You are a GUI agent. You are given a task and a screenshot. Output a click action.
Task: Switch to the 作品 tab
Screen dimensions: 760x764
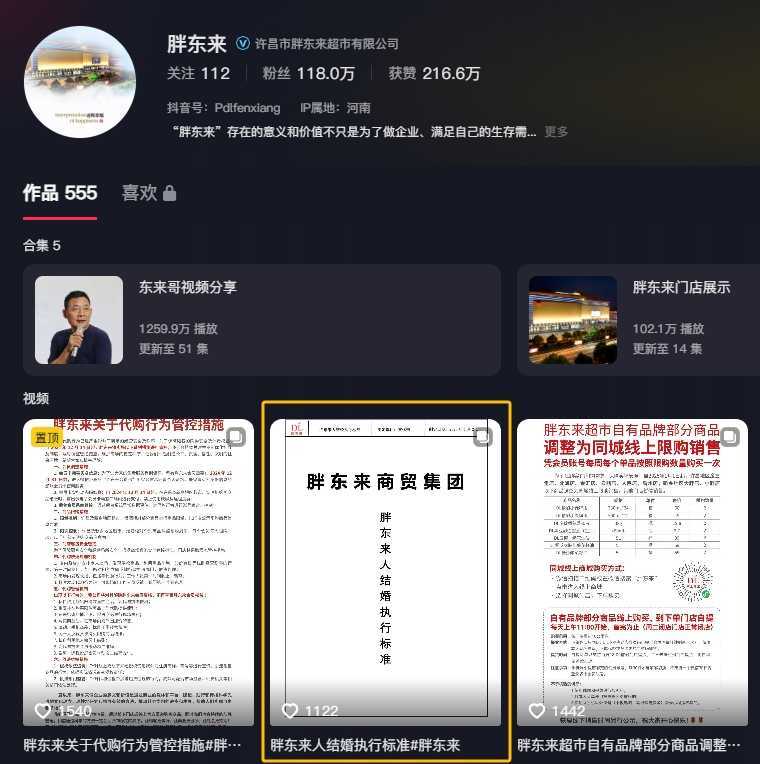(x=60, y=193)
